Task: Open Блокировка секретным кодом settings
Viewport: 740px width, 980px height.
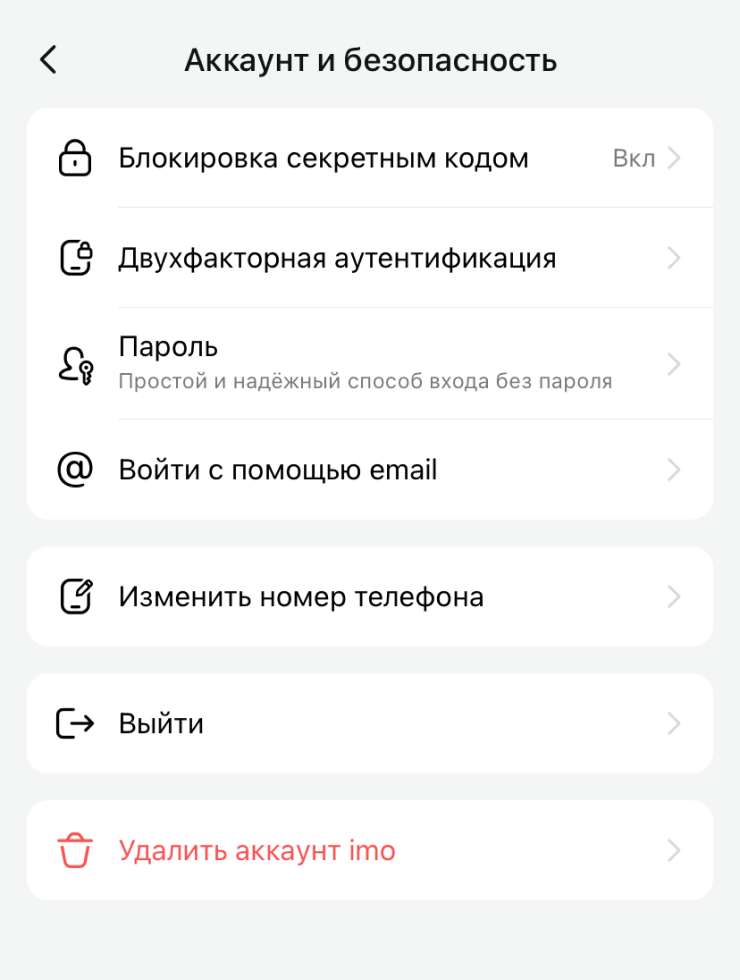Action: click(369, 158)
